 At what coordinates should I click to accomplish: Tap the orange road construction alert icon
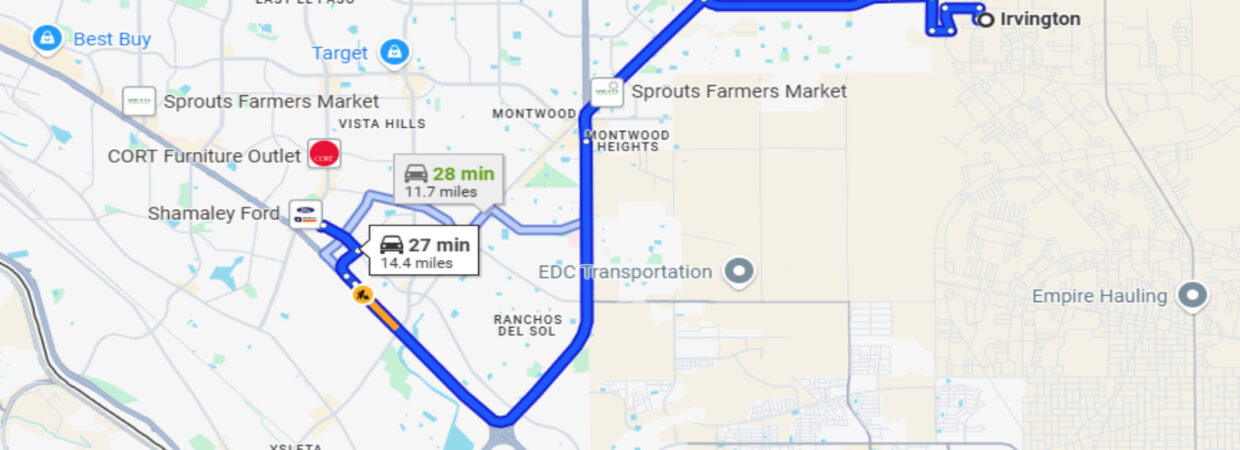(x=362, y=294)
